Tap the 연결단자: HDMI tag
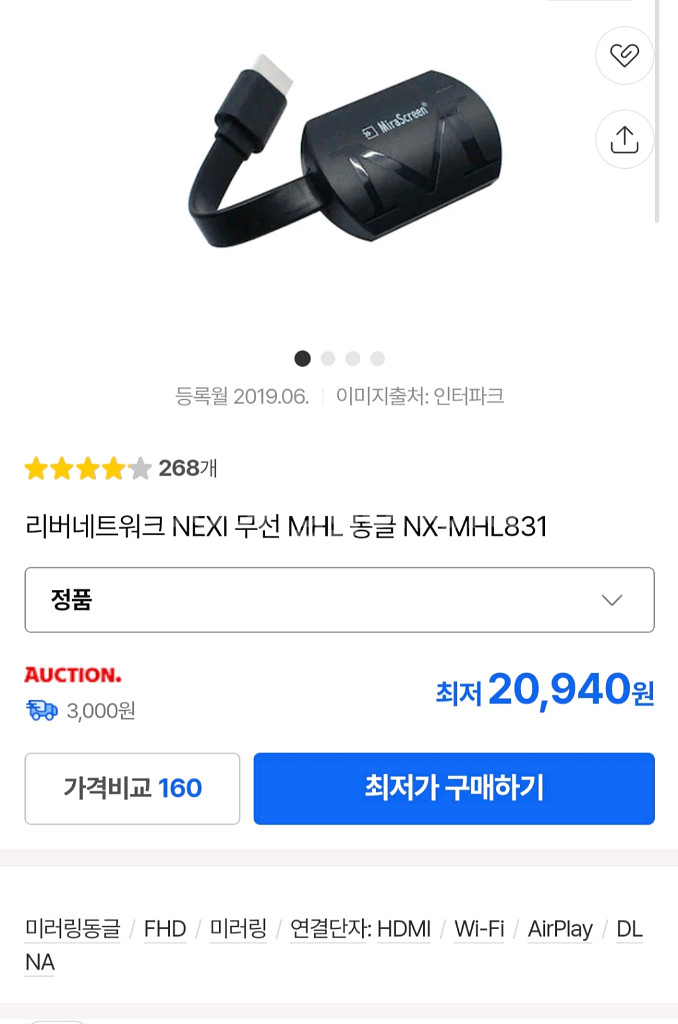Image resolution: width=678 pixels, height=1024 pixels. pyautogui.click(x=360, y=929)
